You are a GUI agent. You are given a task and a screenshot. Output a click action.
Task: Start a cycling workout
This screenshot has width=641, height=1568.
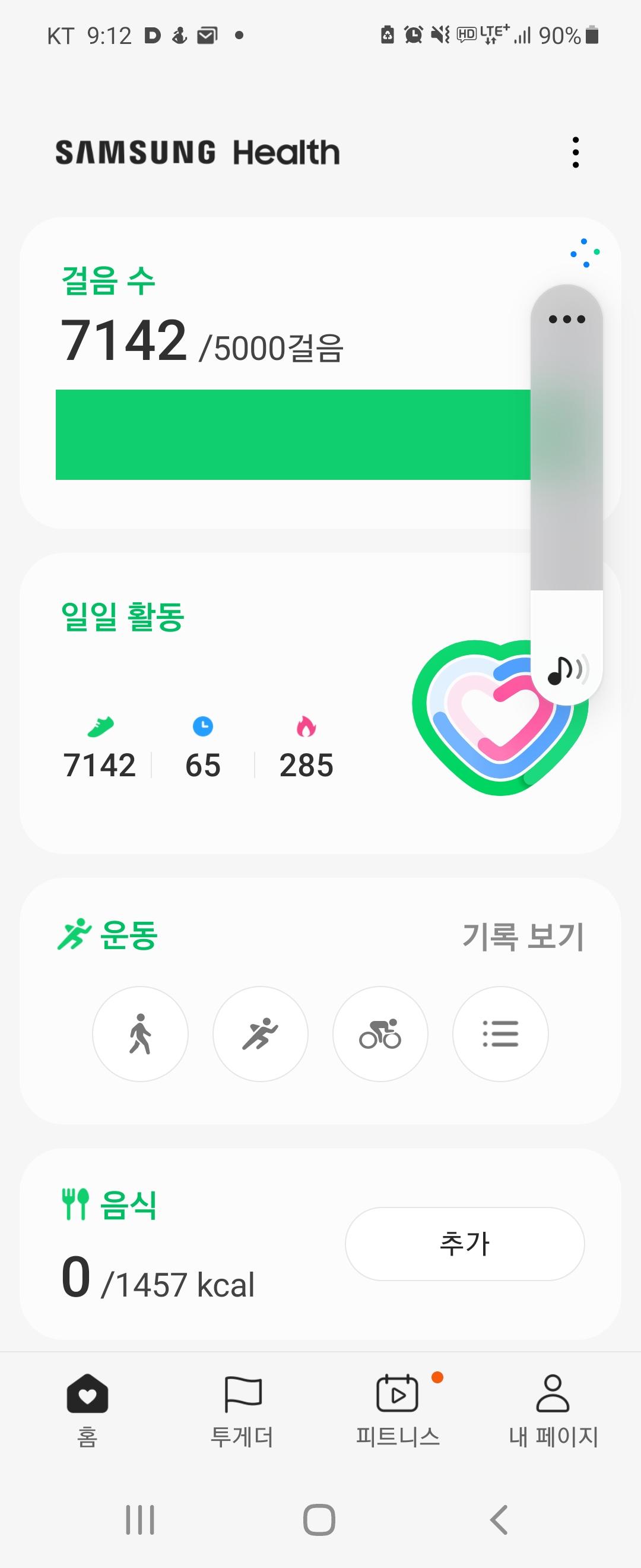[x=380, y=1033]
